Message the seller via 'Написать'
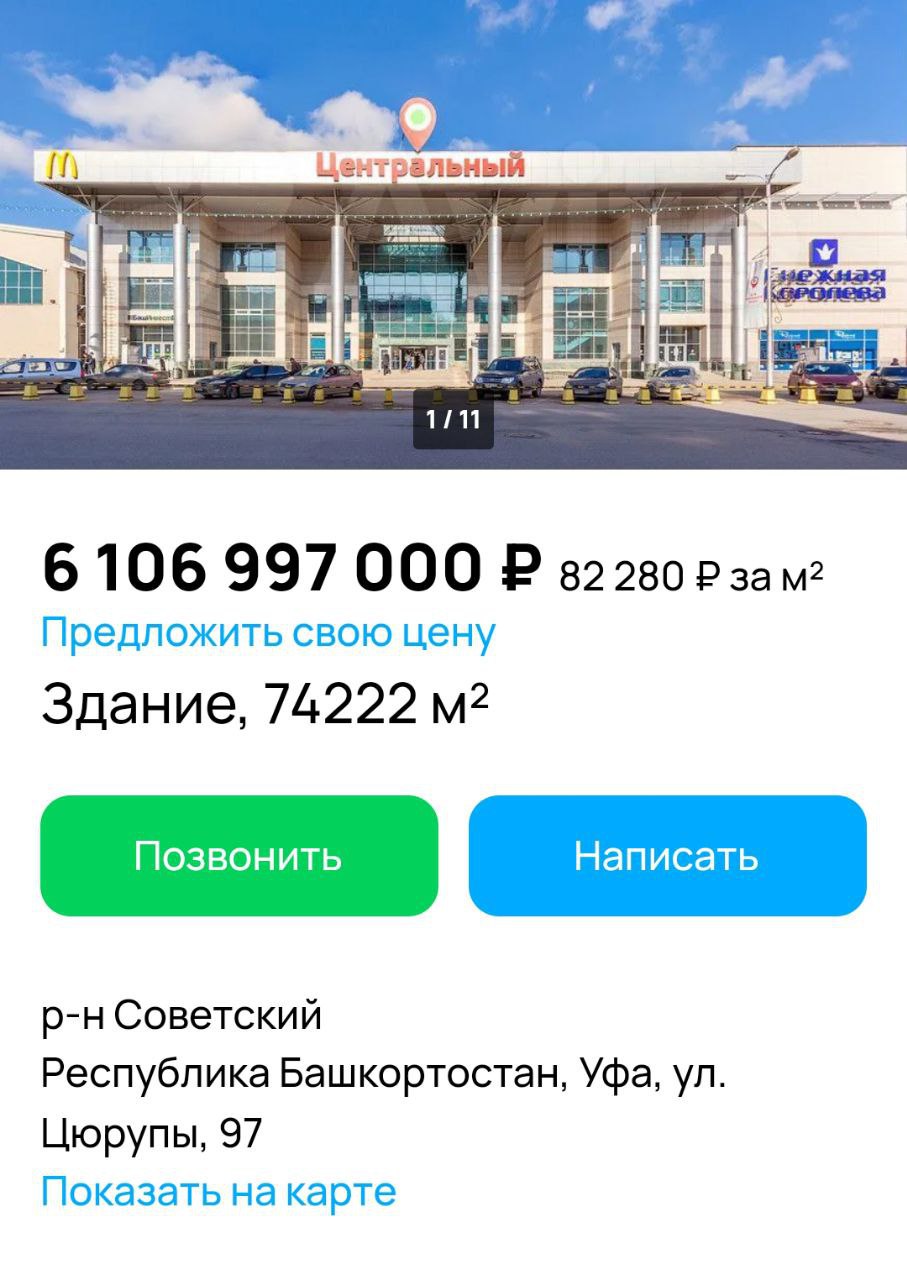The height and width of the screenshot is (1280, 907). (667, 856)
